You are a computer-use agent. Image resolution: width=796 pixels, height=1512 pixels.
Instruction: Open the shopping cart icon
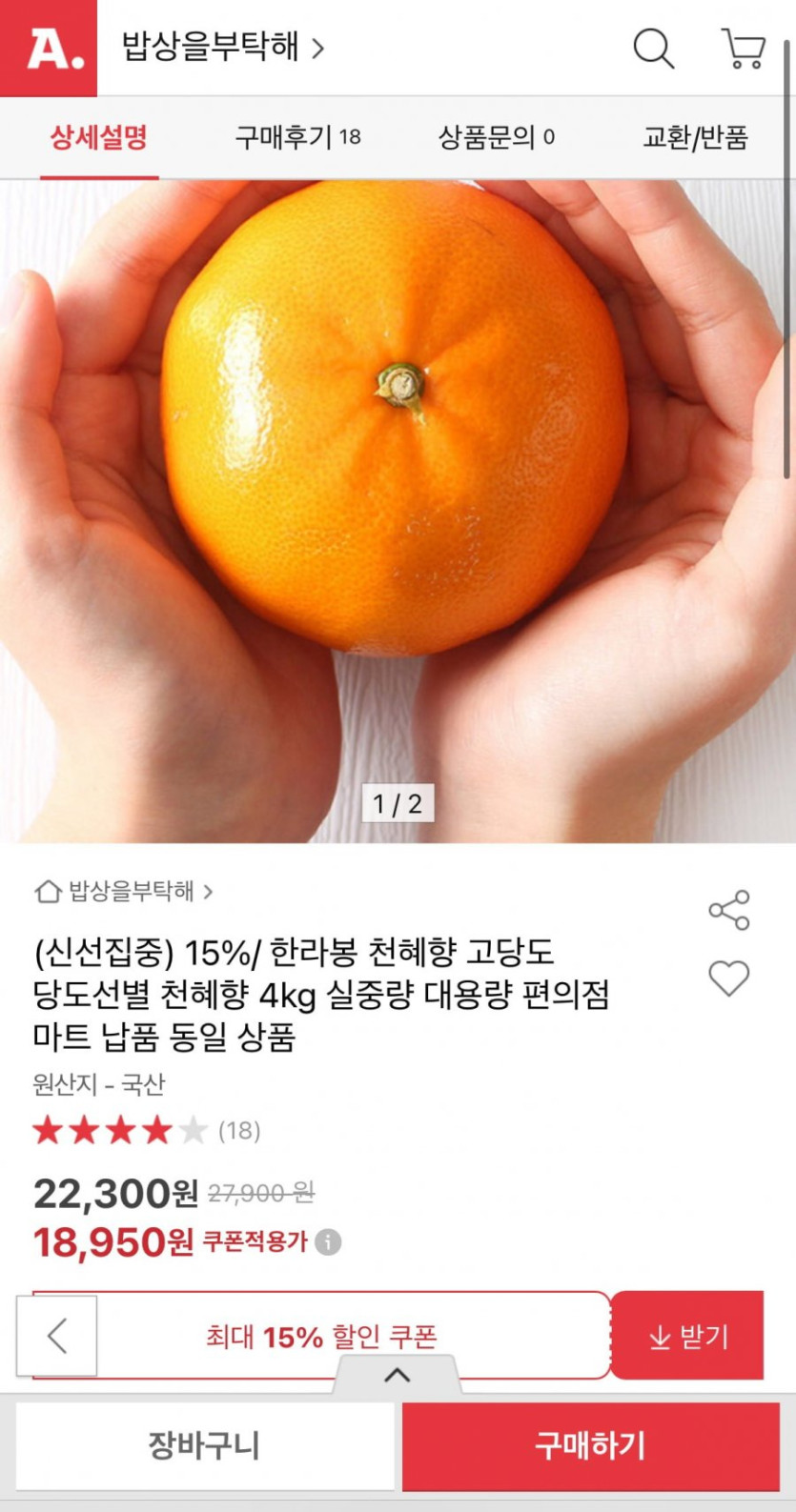(744, 48)
